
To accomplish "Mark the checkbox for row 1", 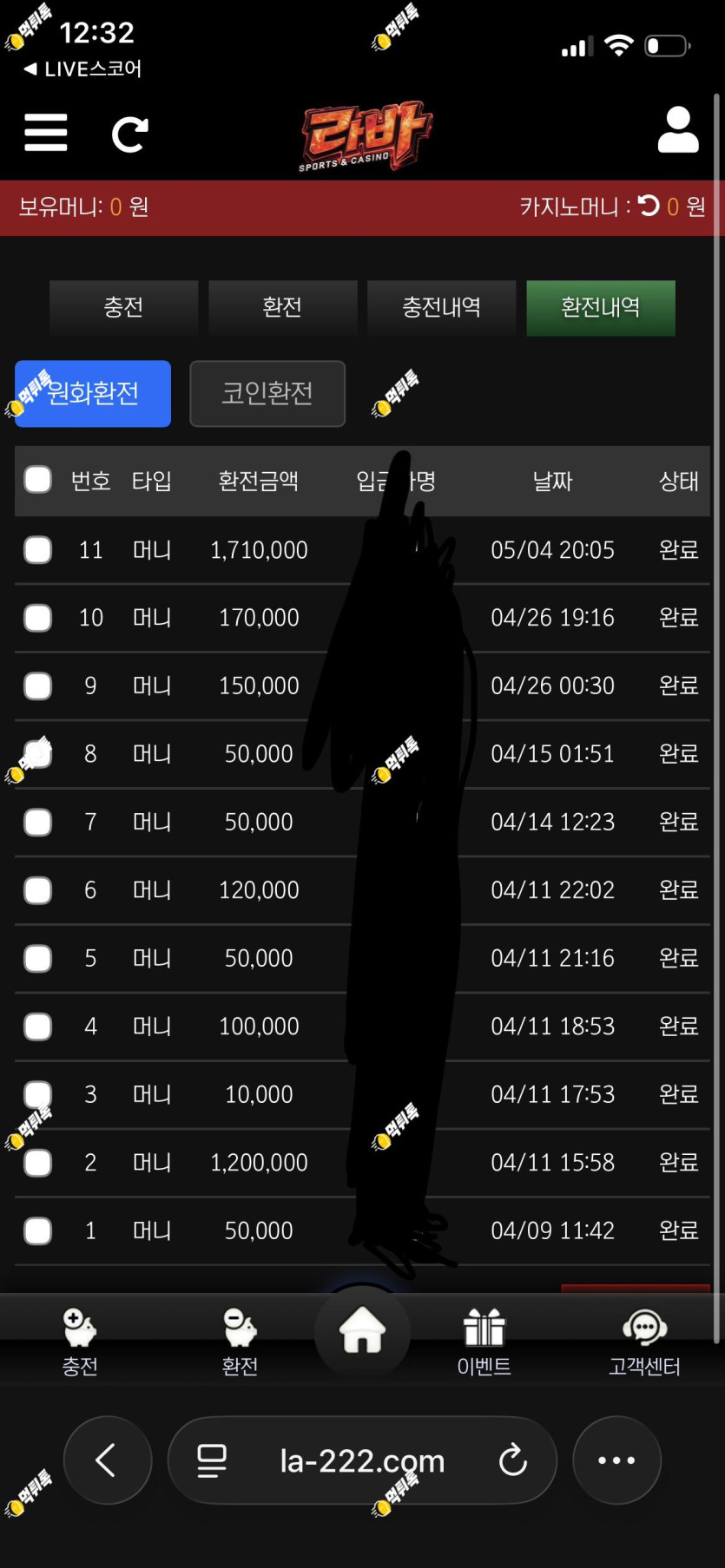I will (38, 1230).
